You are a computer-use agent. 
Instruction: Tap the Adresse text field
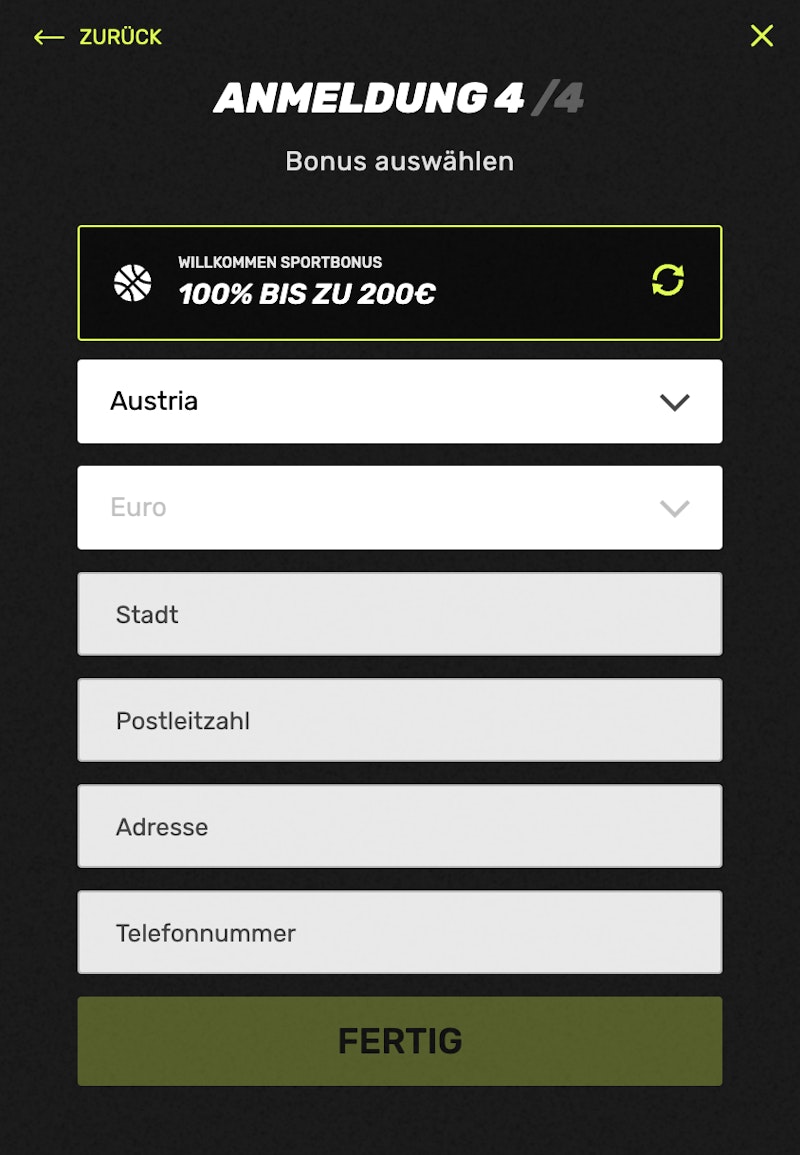click(x=400, y=826)
